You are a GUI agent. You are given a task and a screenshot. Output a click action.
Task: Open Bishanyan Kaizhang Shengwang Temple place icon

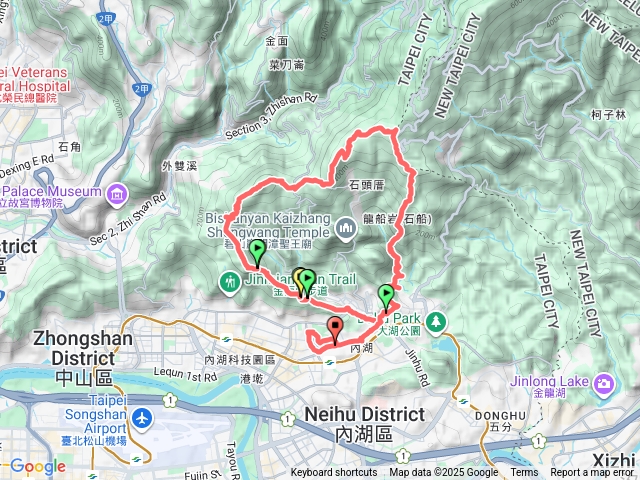point(347,230)
